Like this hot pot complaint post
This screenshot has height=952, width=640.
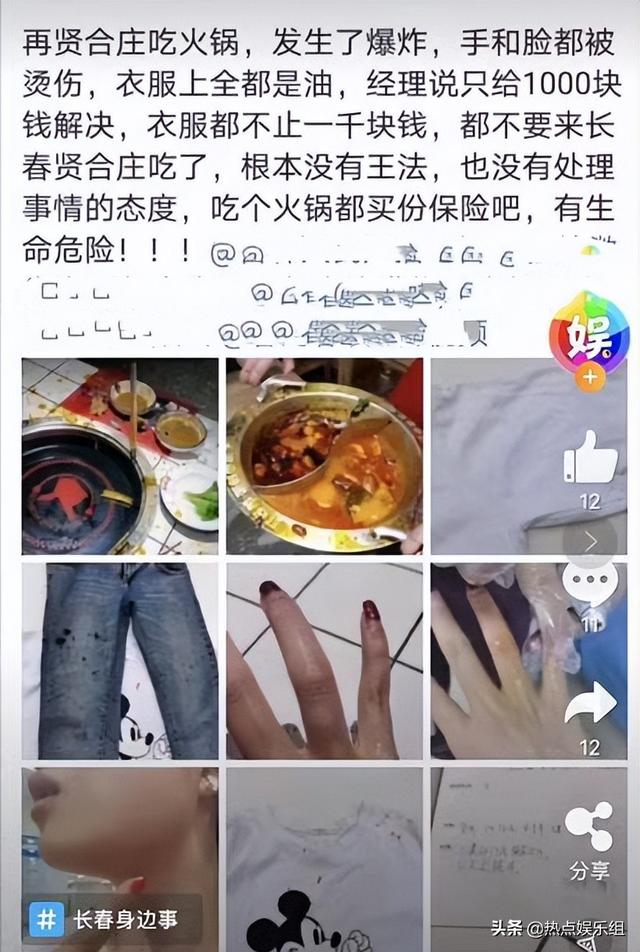point(590,458)
